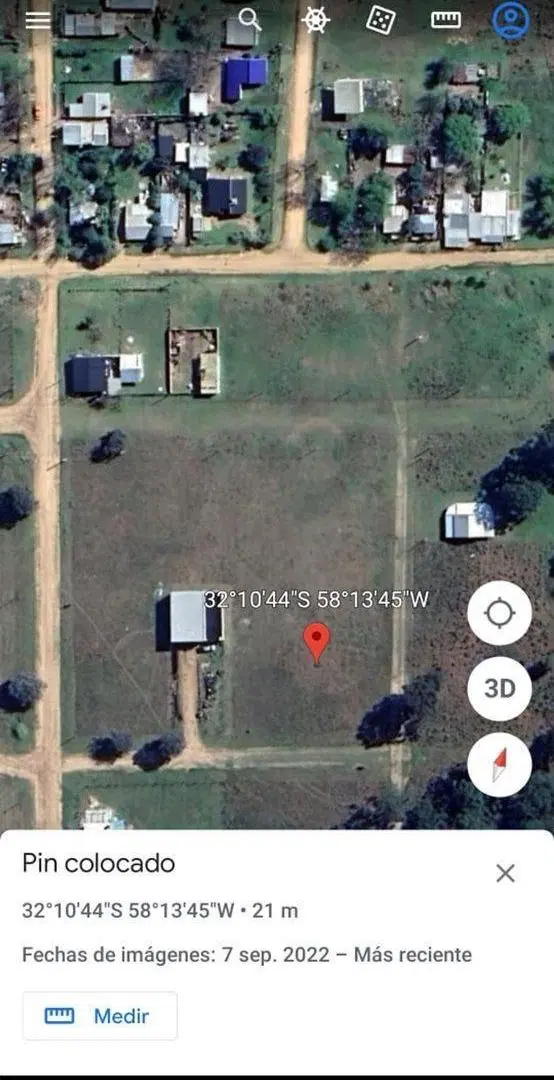The image size is (554, 1080).
Task: Switch to 3D view
Action: coord(500,689)
